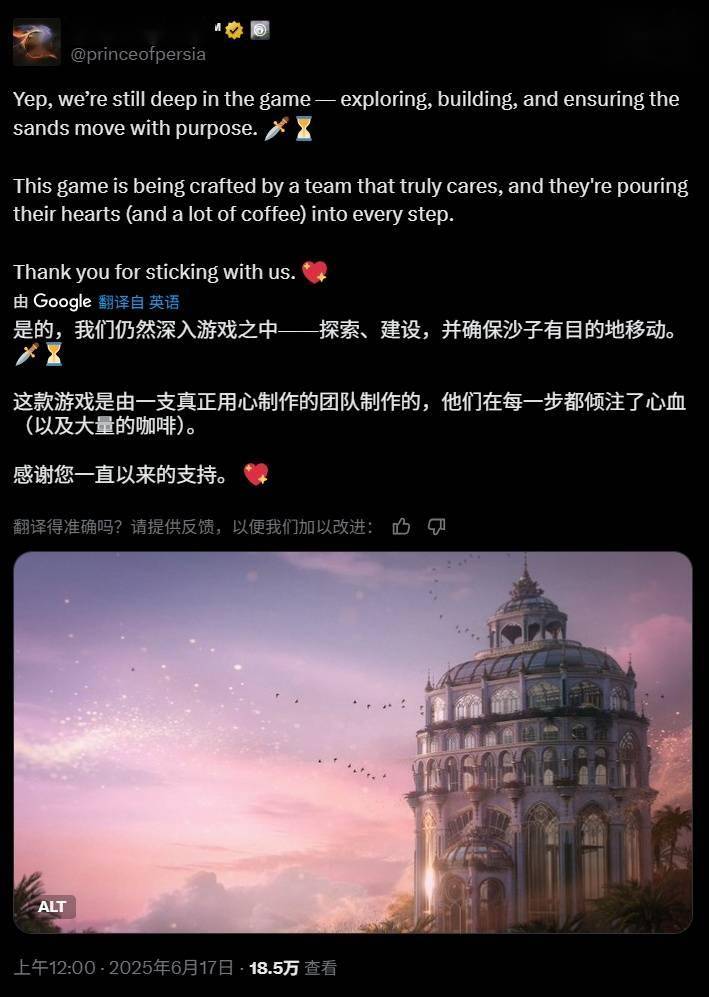Open the @princeofpersia handle

click(138, 54)
